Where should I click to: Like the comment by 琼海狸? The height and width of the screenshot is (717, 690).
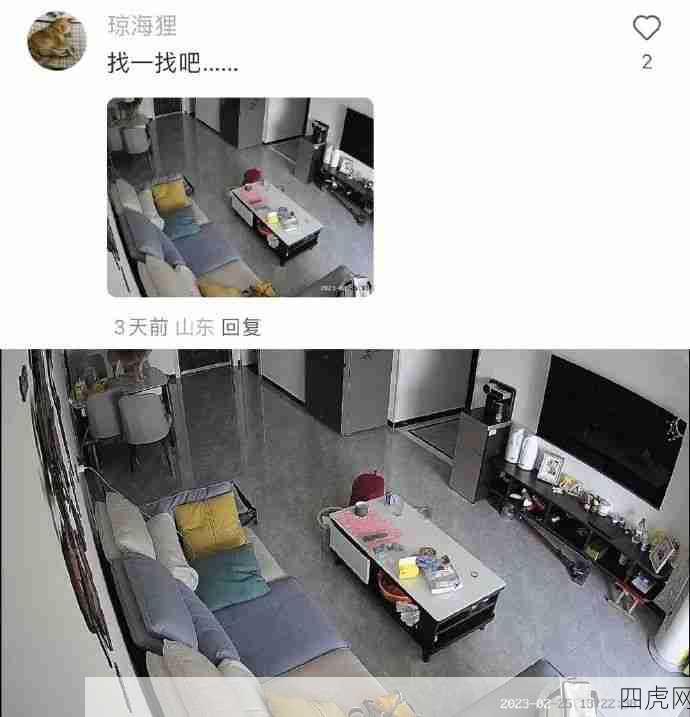tap(647, 28)
